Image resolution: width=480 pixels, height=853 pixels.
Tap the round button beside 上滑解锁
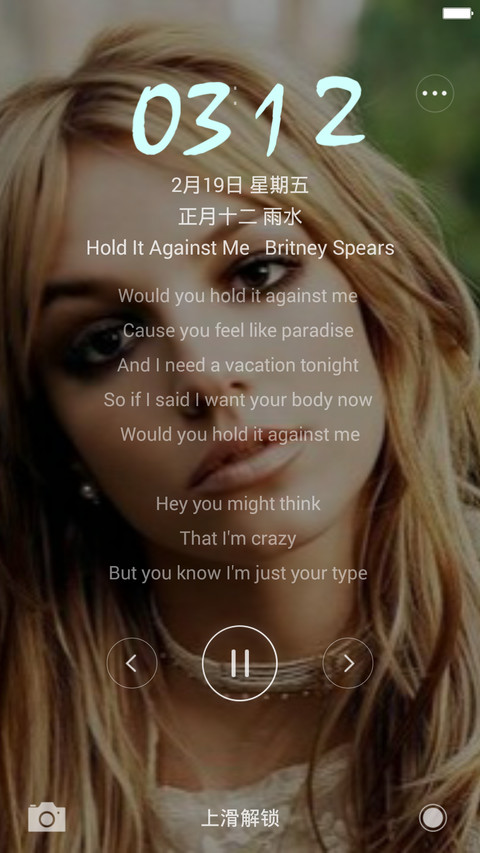(x=433, y=818)
